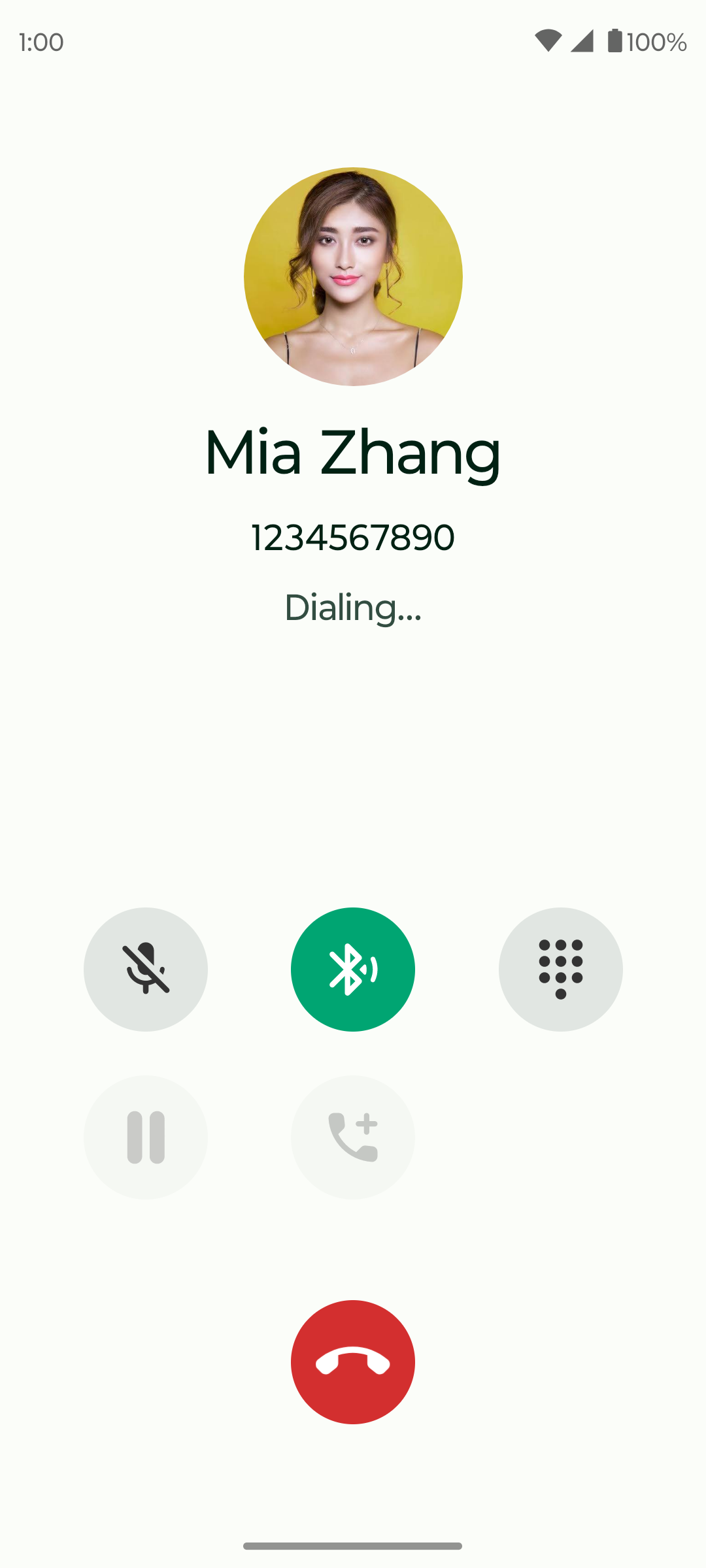Open keypad panel for DTMF tones
Image resolution: width=706 pixels, height=1568 pixels.
click(560, 970)
